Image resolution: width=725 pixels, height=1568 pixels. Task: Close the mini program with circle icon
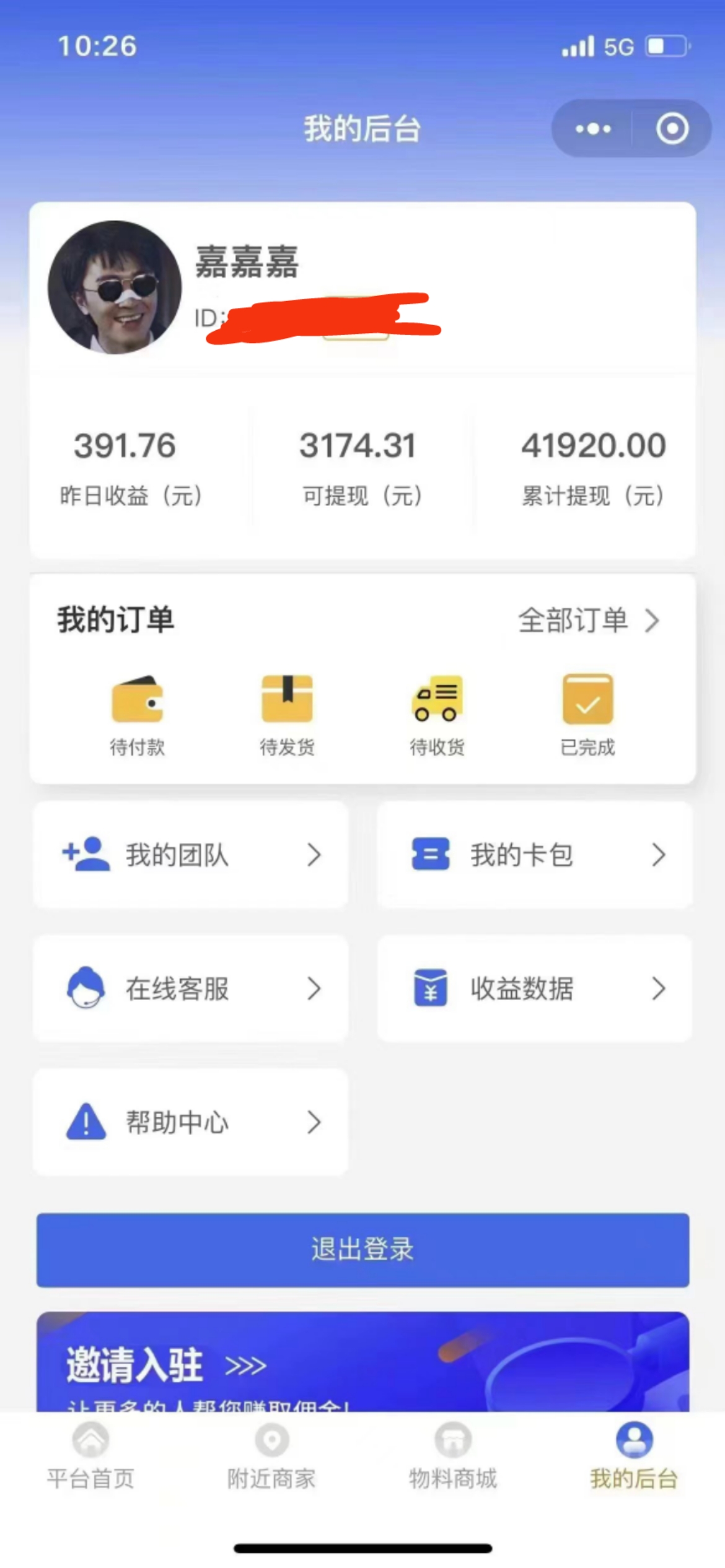click(672, 129)
